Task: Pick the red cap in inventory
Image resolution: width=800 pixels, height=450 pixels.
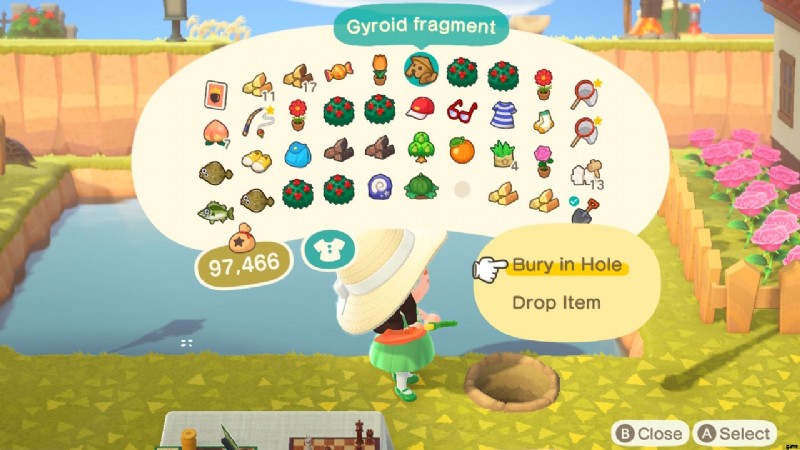Action: click(x=420, y=108)
